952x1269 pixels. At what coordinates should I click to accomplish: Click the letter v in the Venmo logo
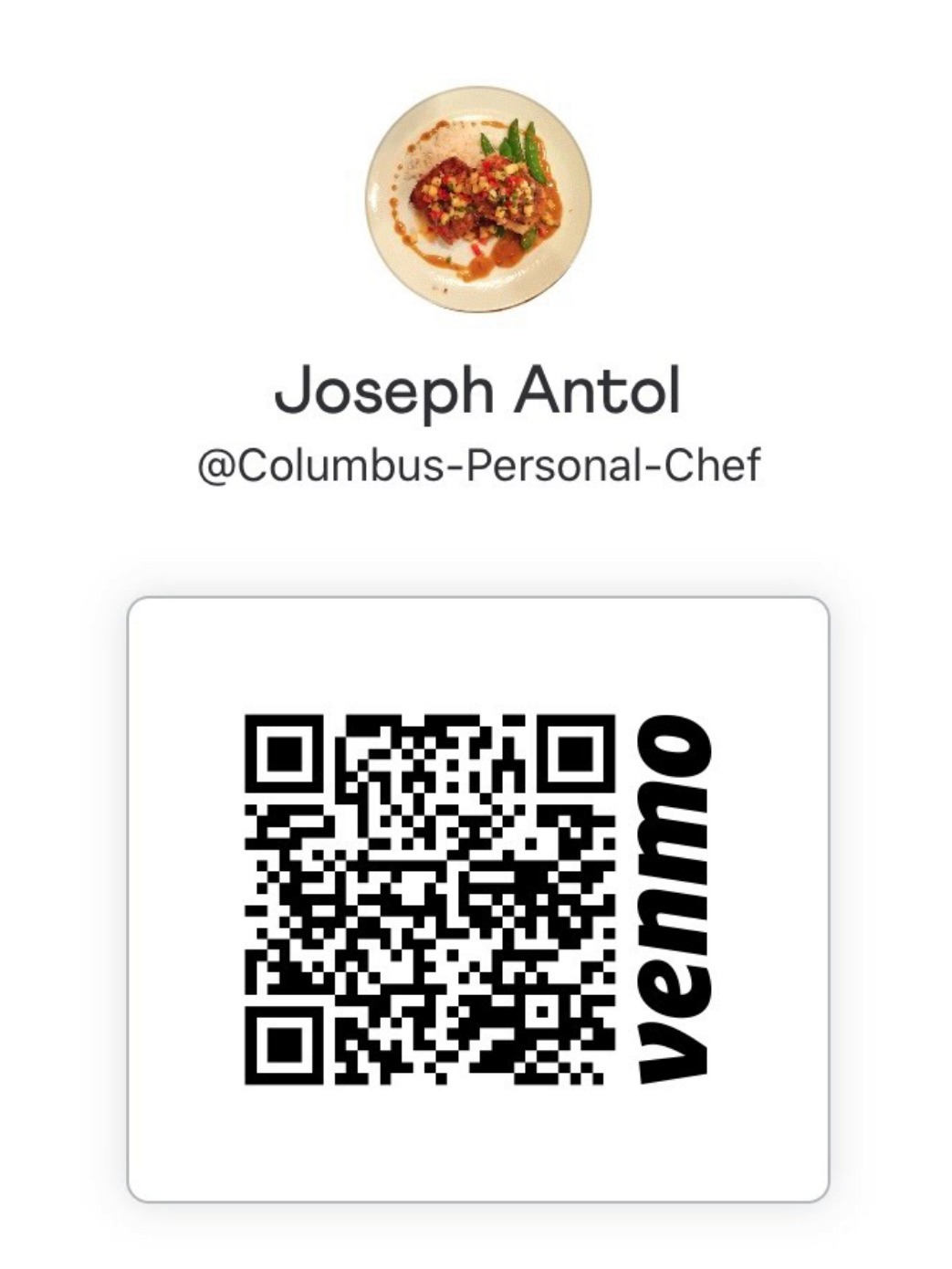pos(671,1050)
